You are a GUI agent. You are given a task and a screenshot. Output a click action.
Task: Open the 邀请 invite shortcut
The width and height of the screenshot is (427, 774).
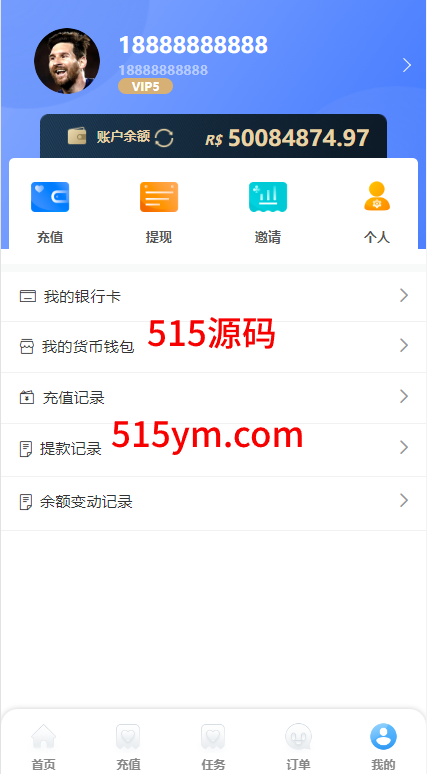[x=268, y=213]
